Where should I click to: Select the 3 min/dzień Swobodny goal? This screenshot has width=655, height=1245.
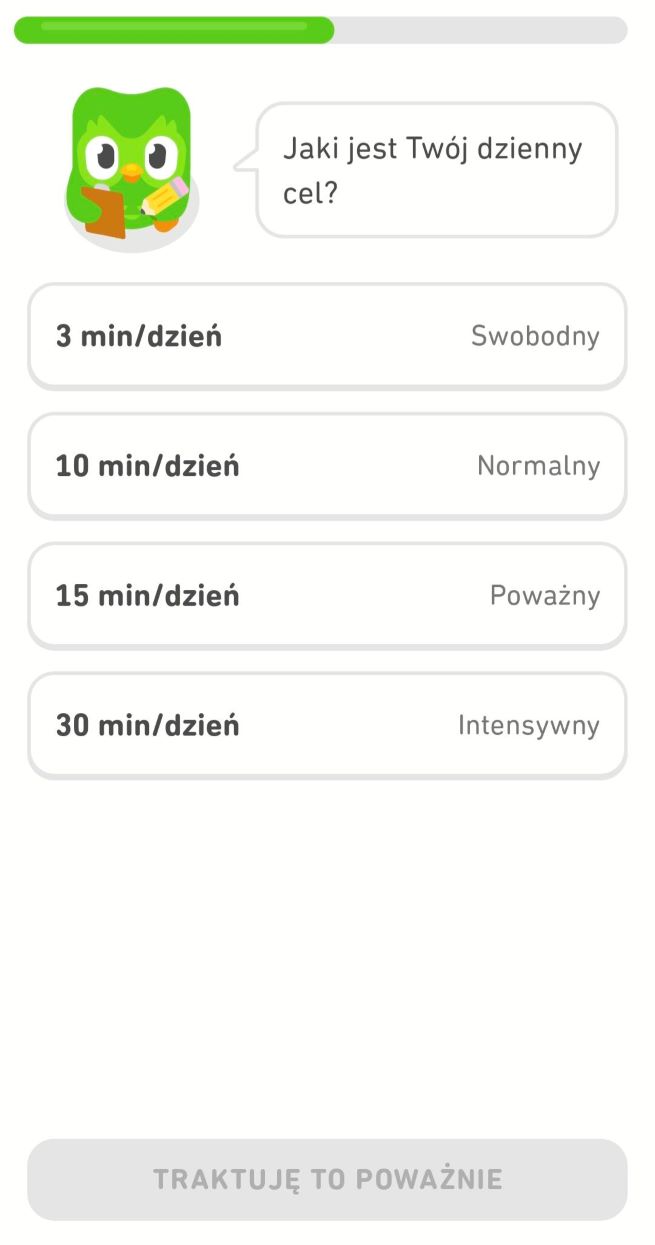point(327,336)
